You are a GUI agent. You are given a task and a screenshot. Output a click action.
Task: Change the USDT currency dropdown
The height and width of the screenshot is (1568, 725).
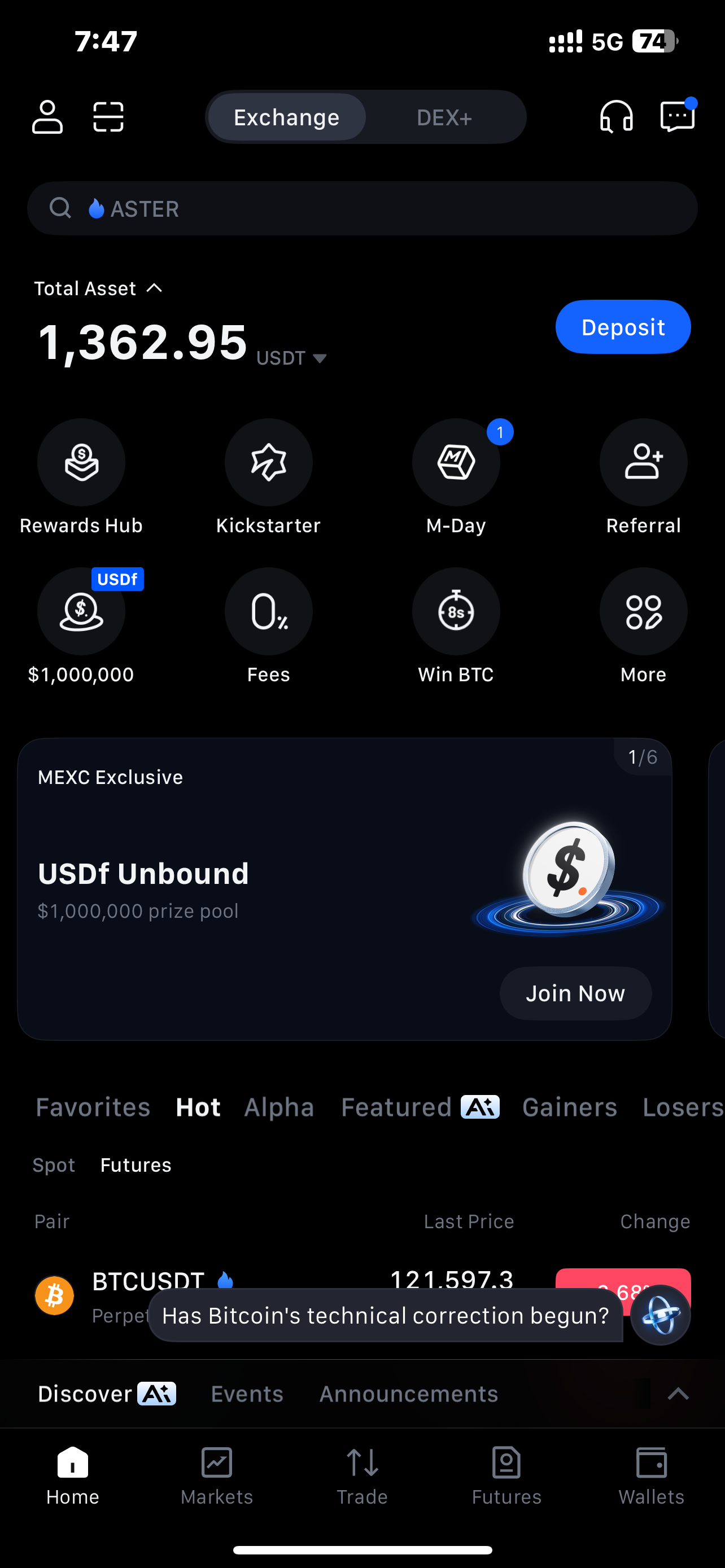tap(292, 358)
